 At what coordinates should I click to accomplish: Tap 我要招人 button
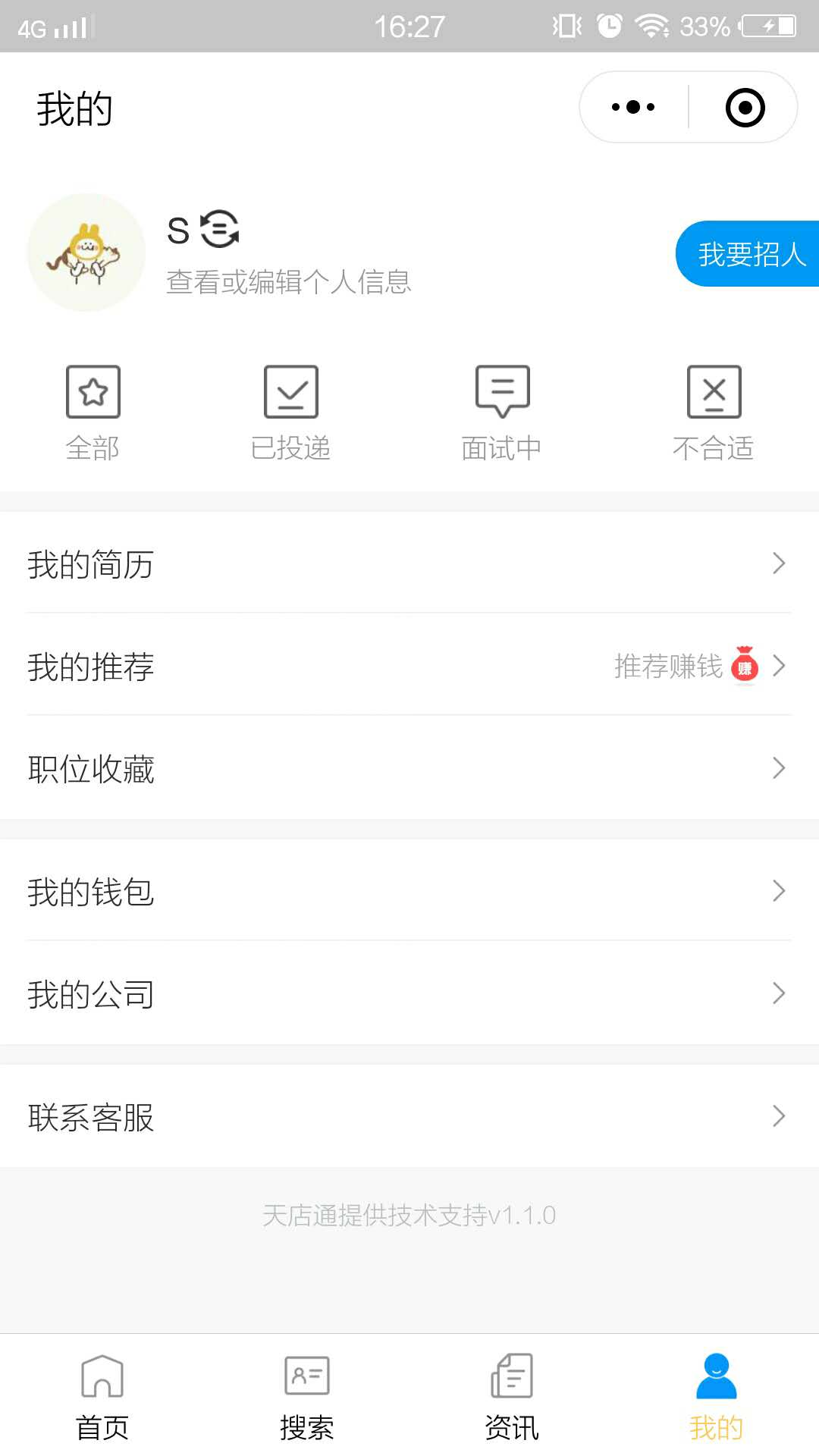(x=748, y=254)
